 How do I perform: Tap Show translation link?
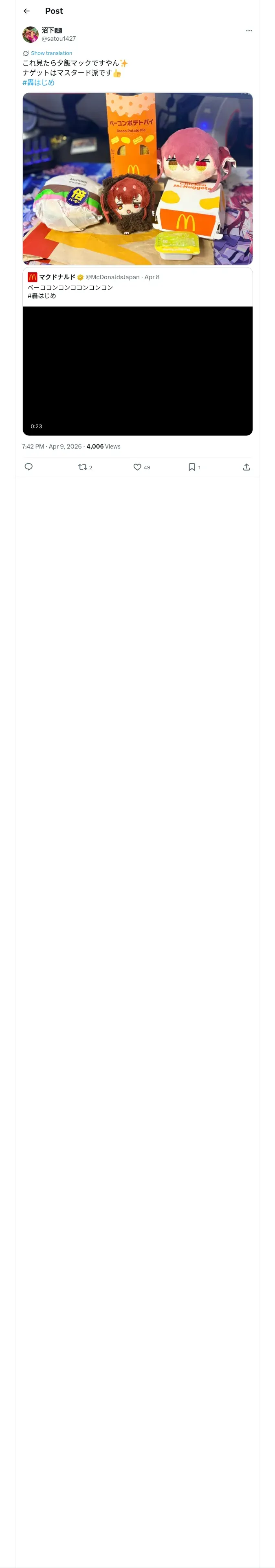51,53
